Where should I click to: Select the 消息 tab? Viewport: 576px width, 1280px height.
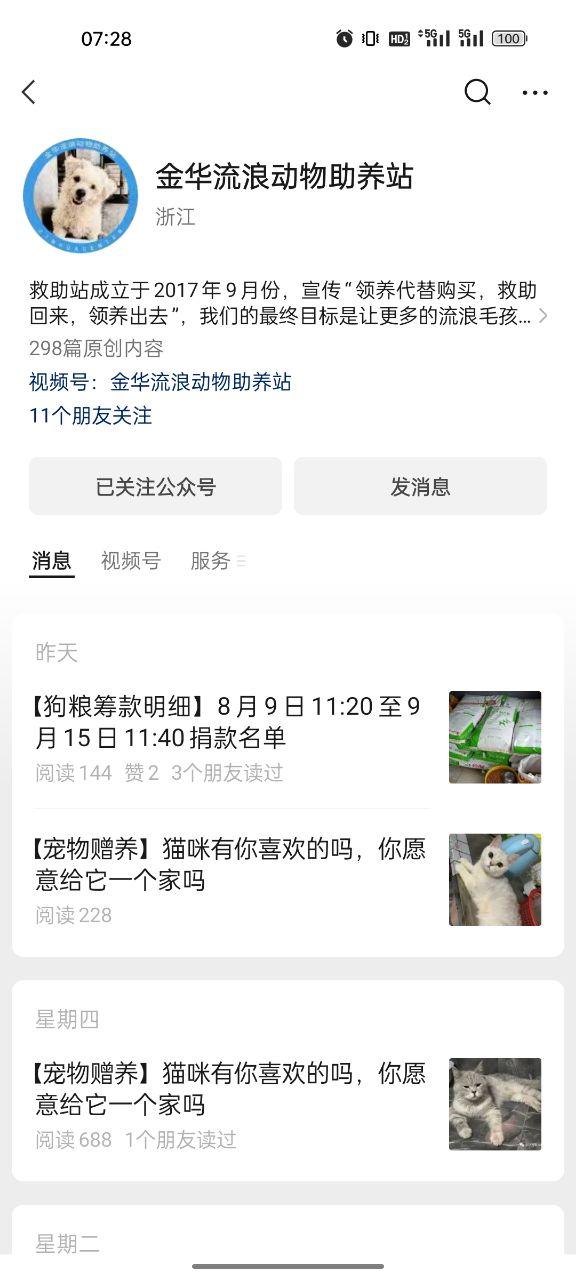tap(51, 561)
